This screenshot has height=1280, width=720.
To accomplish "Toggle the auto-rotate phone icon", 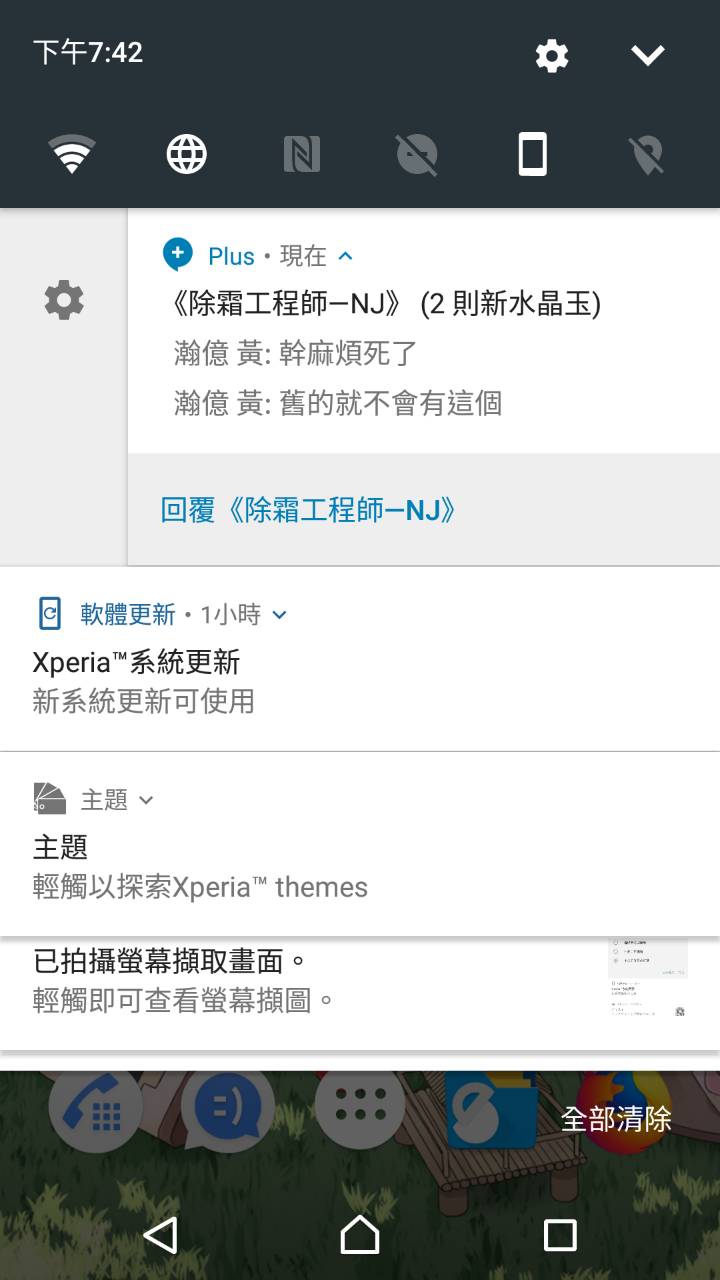I will pos(532,155).
